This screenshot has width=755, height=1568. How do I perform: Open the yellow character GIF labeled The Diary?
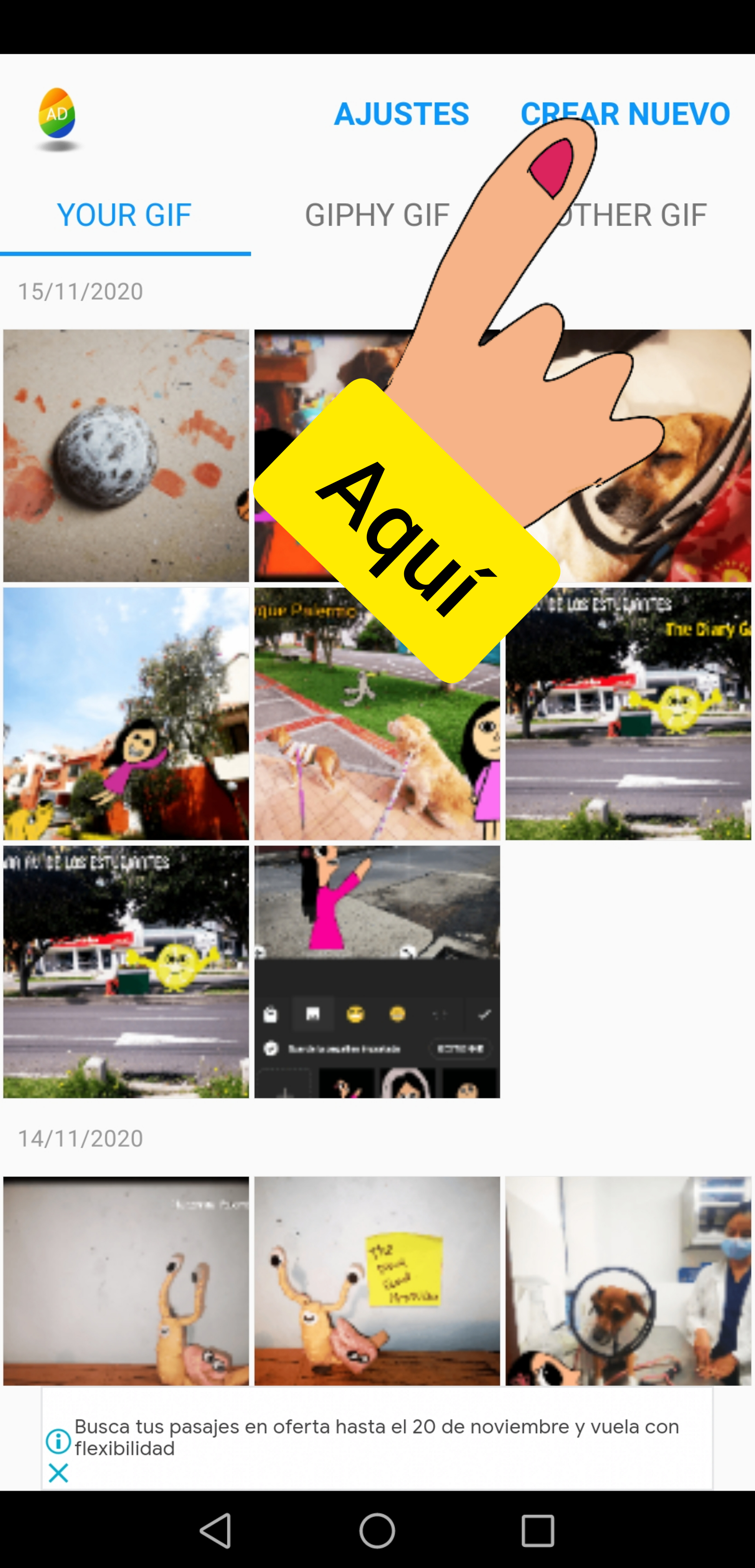coord(628,713)
